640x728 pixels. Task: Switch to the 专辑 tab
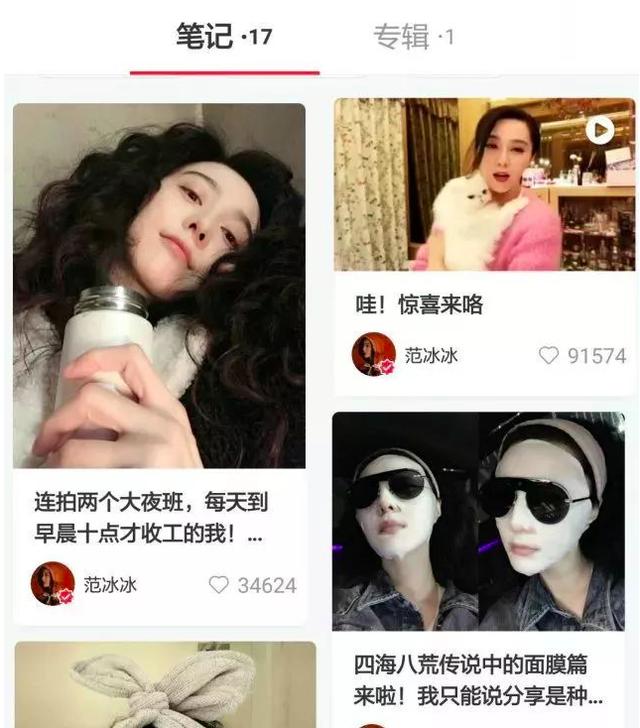click(413, 38)
